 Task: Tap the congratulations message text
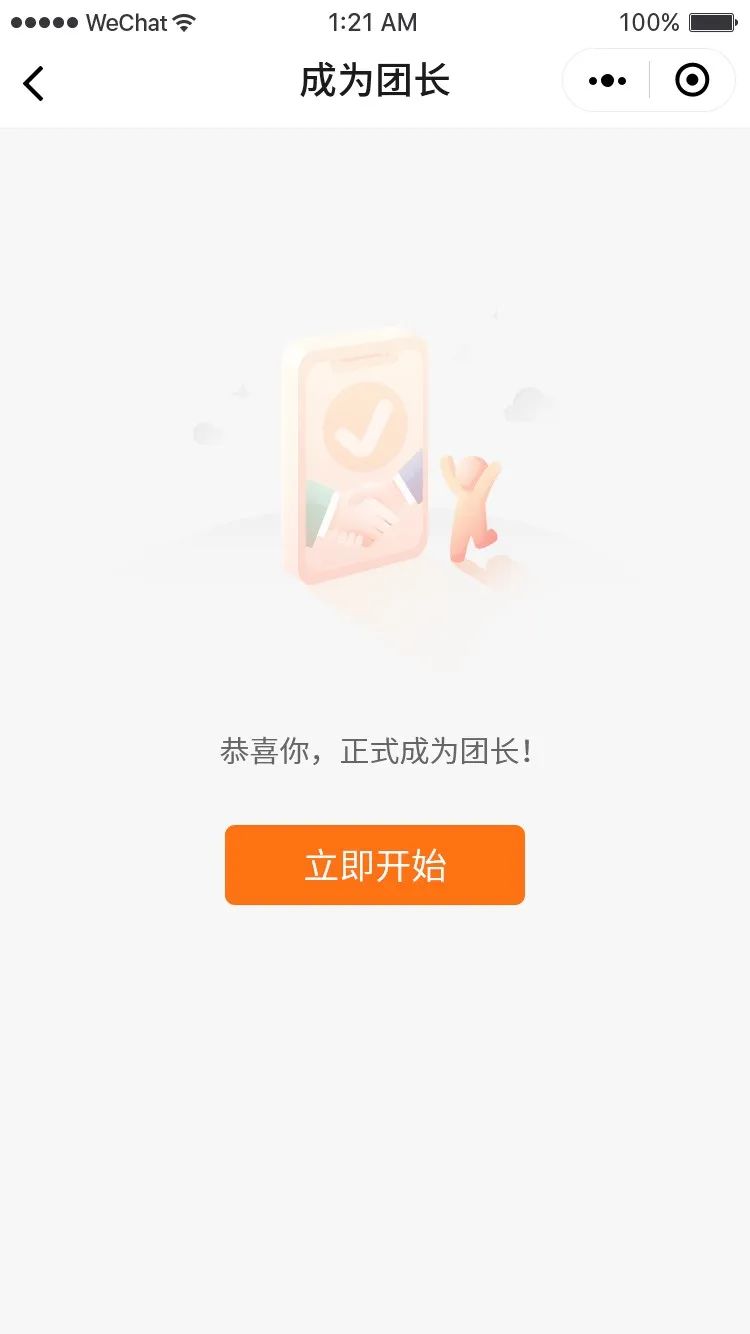374,751
